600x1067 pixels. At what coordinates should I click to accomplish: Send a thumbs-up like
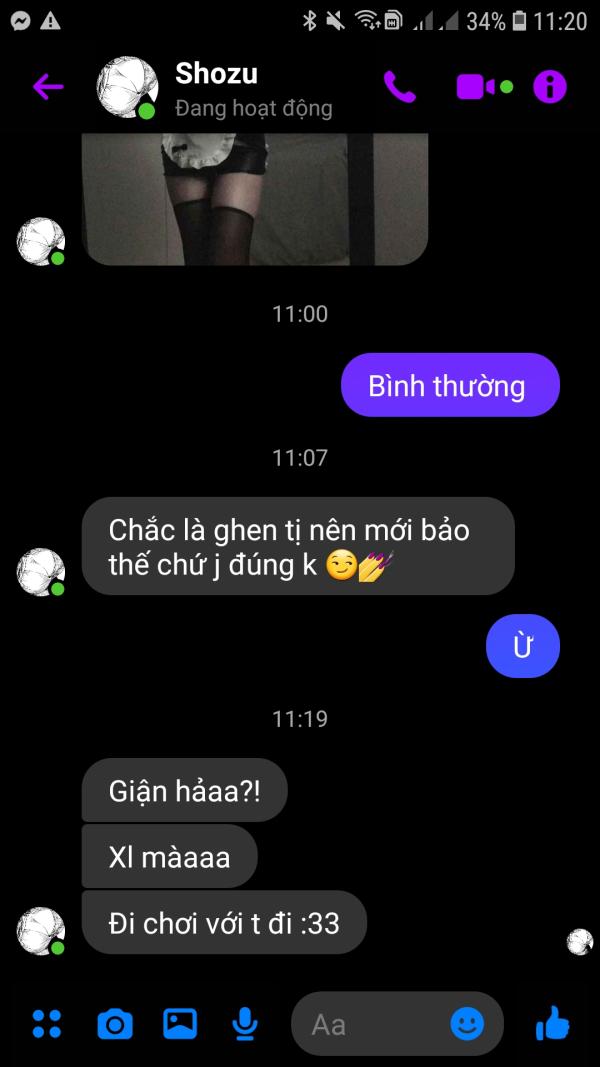click(x=552, y=1023)
